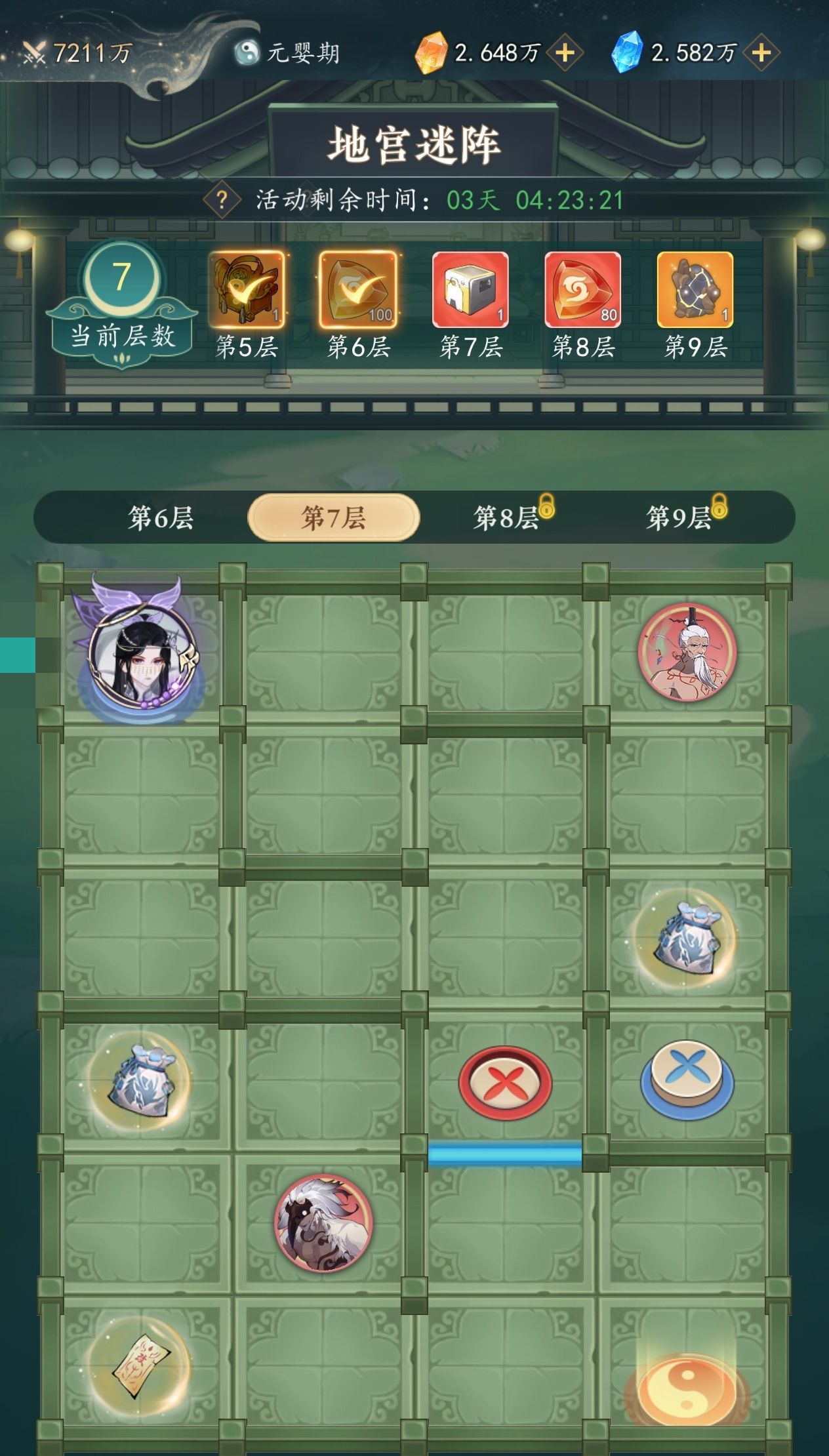829x1456 pixels.
Task: Tap the locked 第8层 floor tab
Action: (506, 517)
